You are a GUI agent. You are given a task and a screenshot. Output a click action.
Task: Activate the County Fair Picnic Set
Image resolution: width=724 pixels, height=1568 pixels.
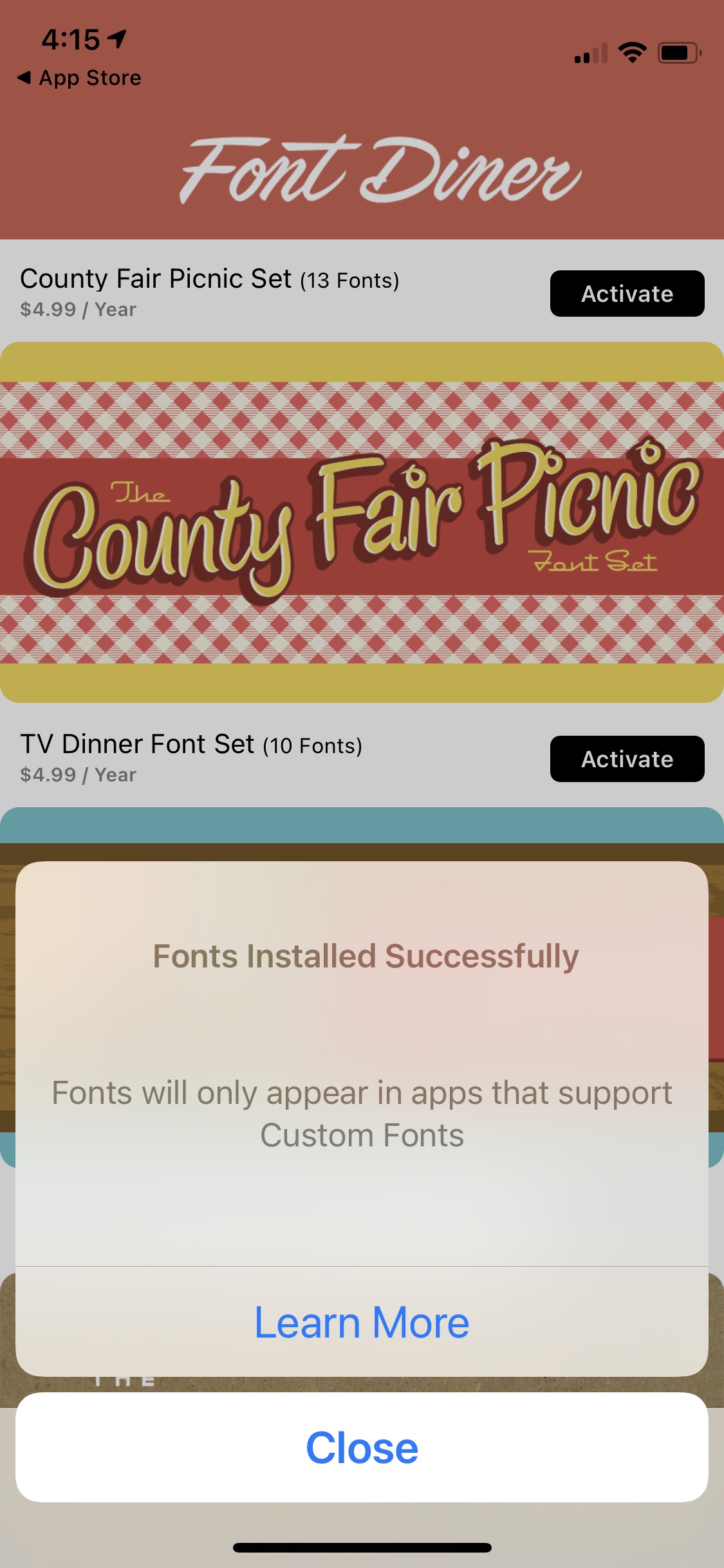pos(627,294)
